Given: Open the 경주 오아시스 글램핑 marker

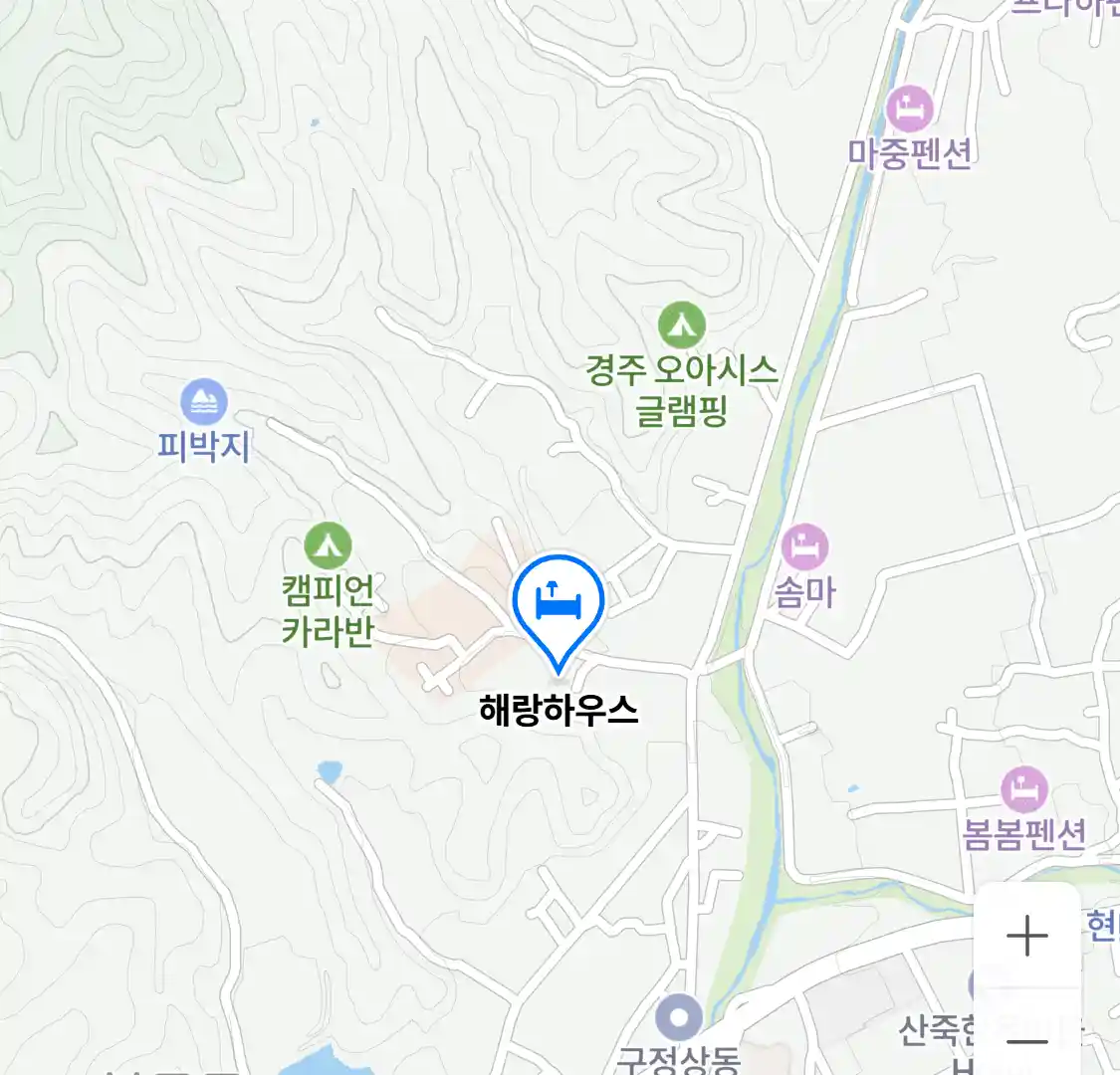Looking at the screenshot, I should (x=682, y=324).
